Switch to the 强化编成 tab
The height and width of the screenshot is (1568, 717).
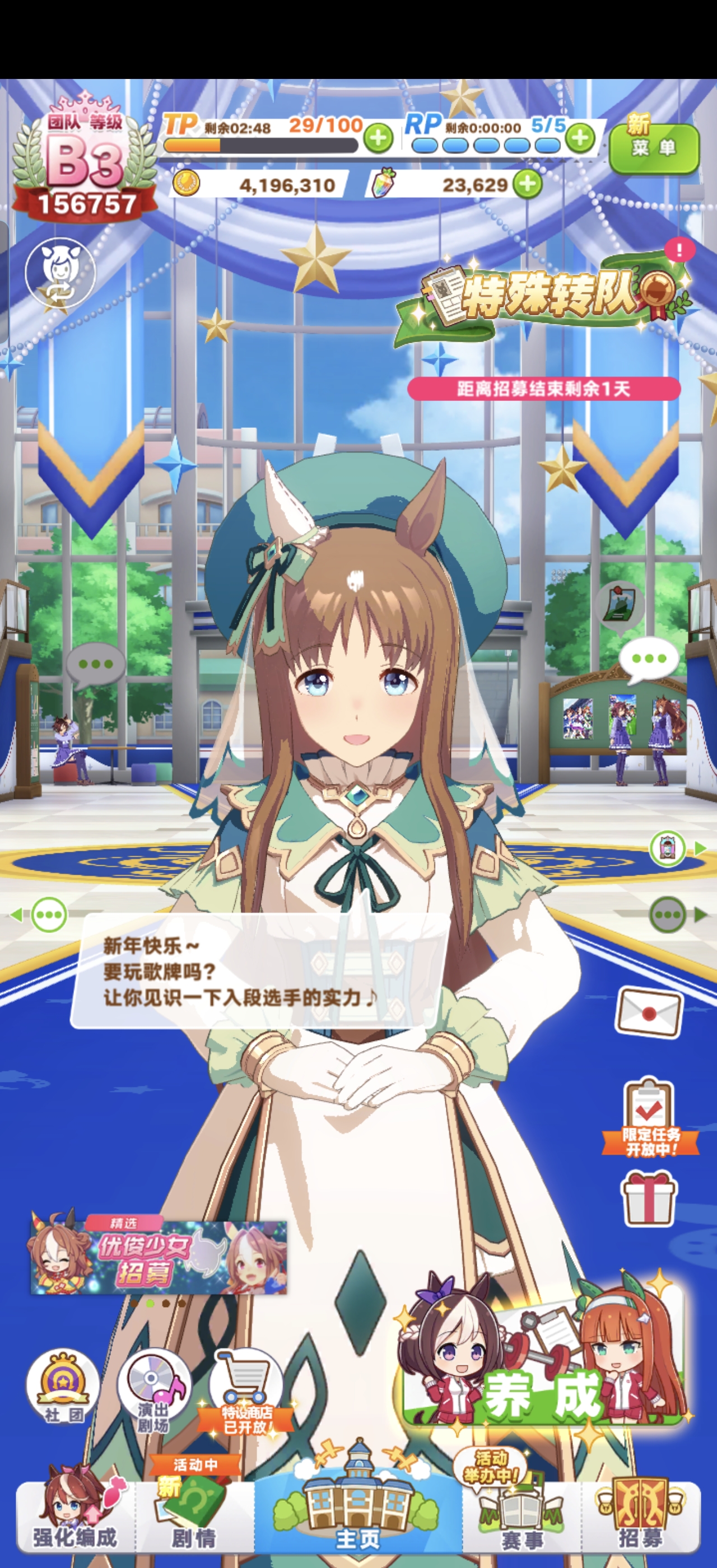(x=75, y=1516)
